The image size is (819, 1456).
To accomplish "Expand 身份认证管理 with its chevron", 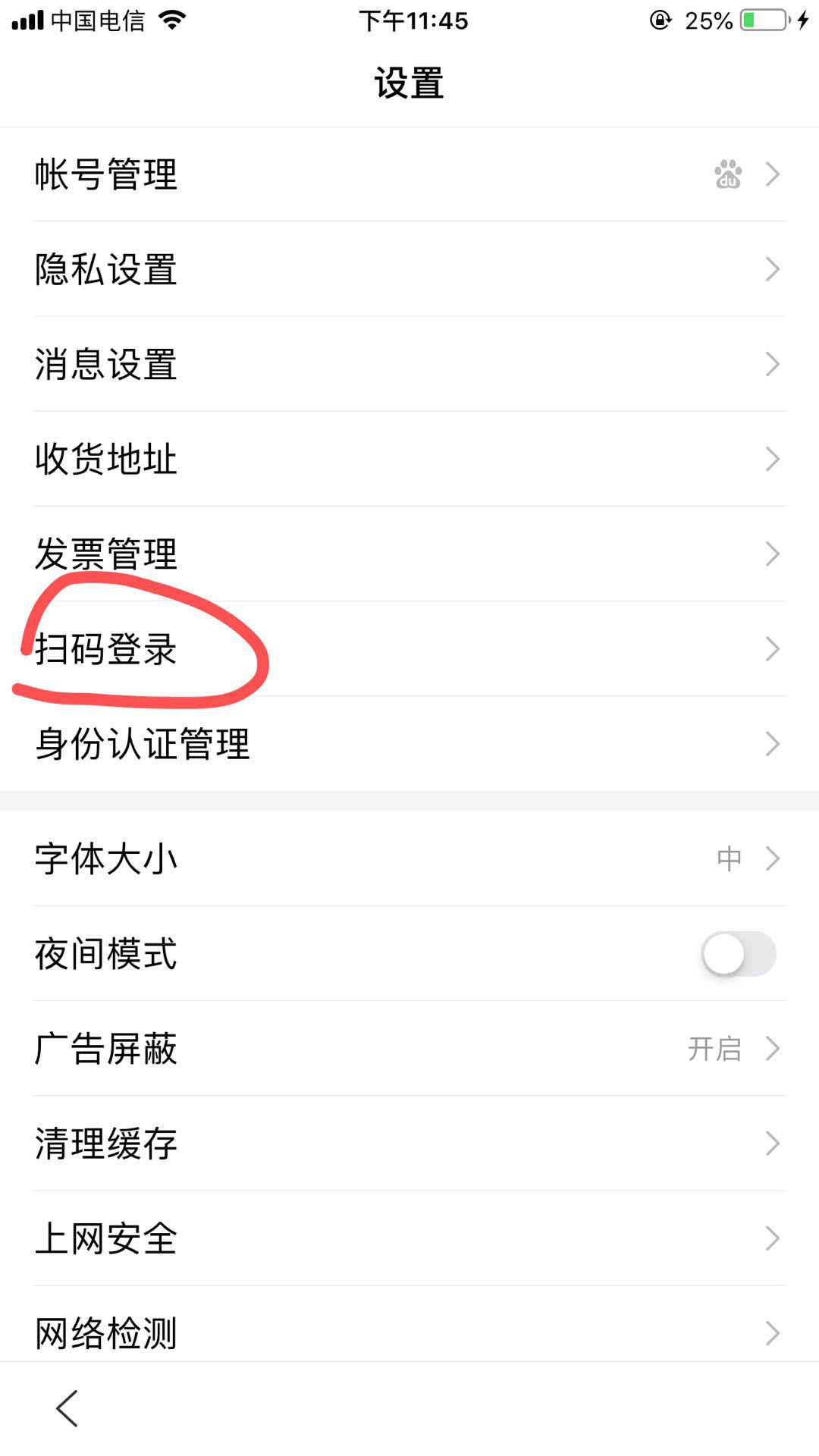I will [x=772, y=744].
